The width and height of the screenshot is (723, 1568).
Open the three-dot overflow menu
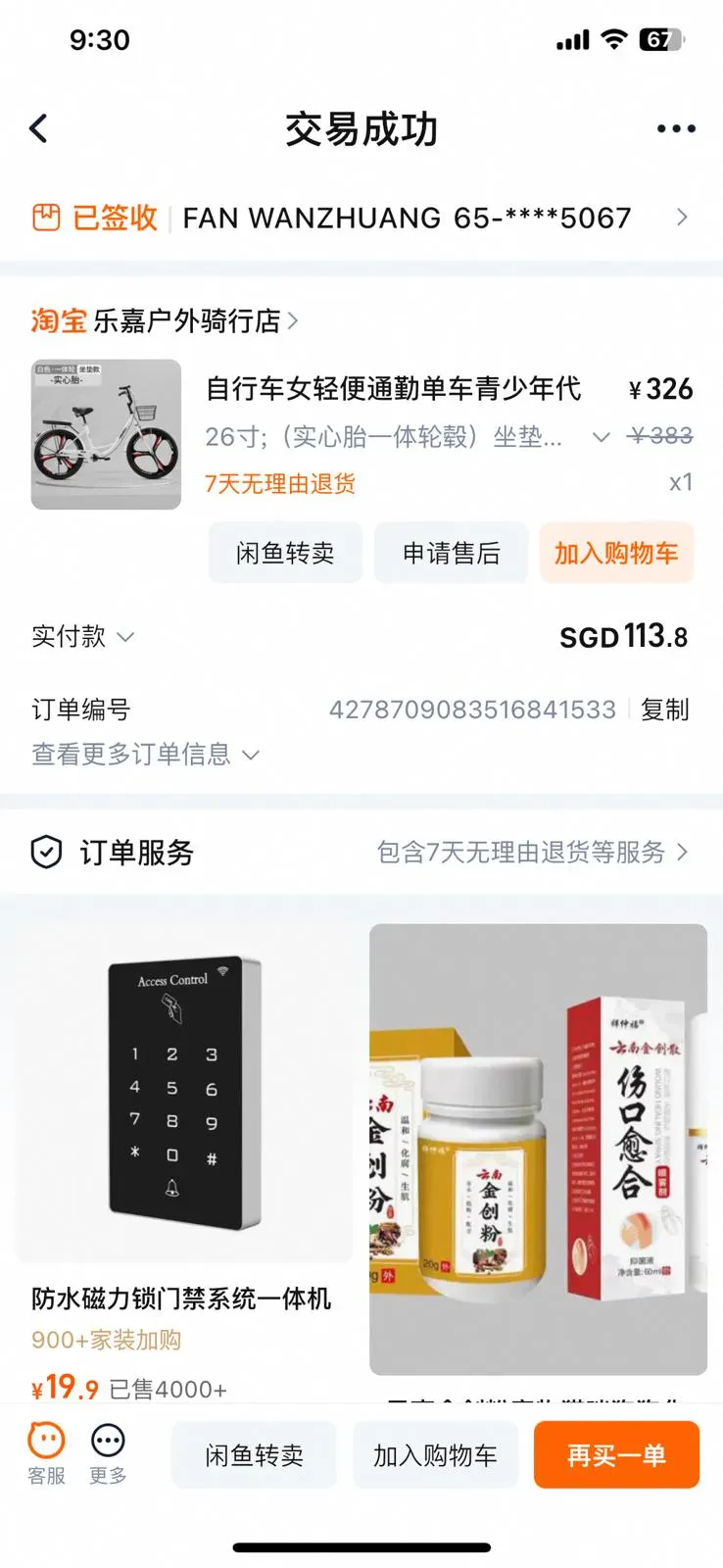(676, 128)
